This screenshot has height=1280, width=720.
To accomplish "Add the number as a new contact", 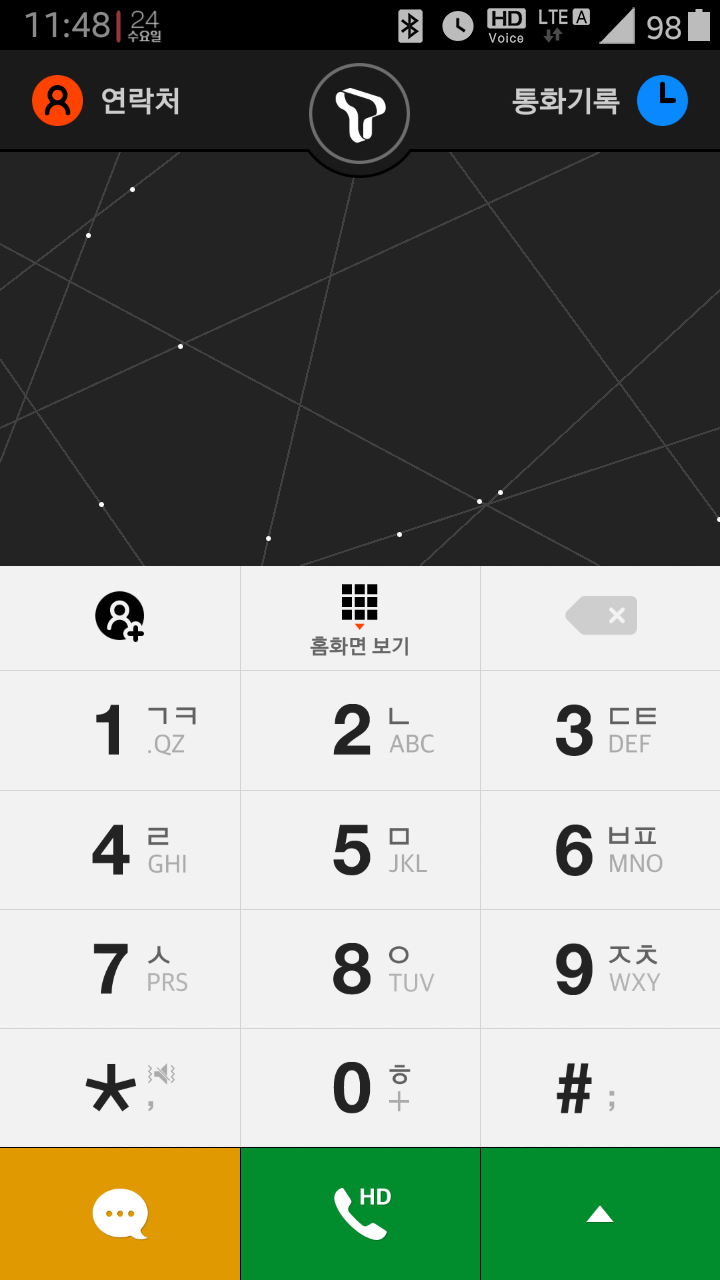I will (x=120, y=617).
